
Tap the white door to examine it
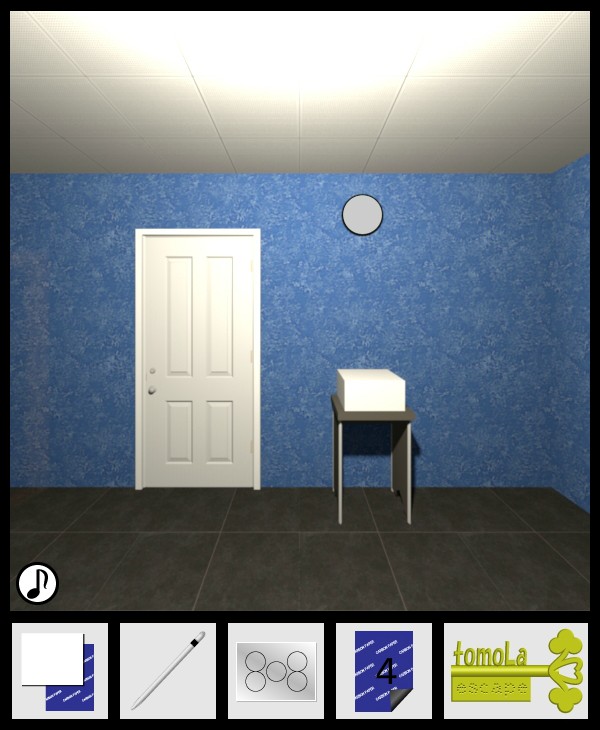[198, 360]
